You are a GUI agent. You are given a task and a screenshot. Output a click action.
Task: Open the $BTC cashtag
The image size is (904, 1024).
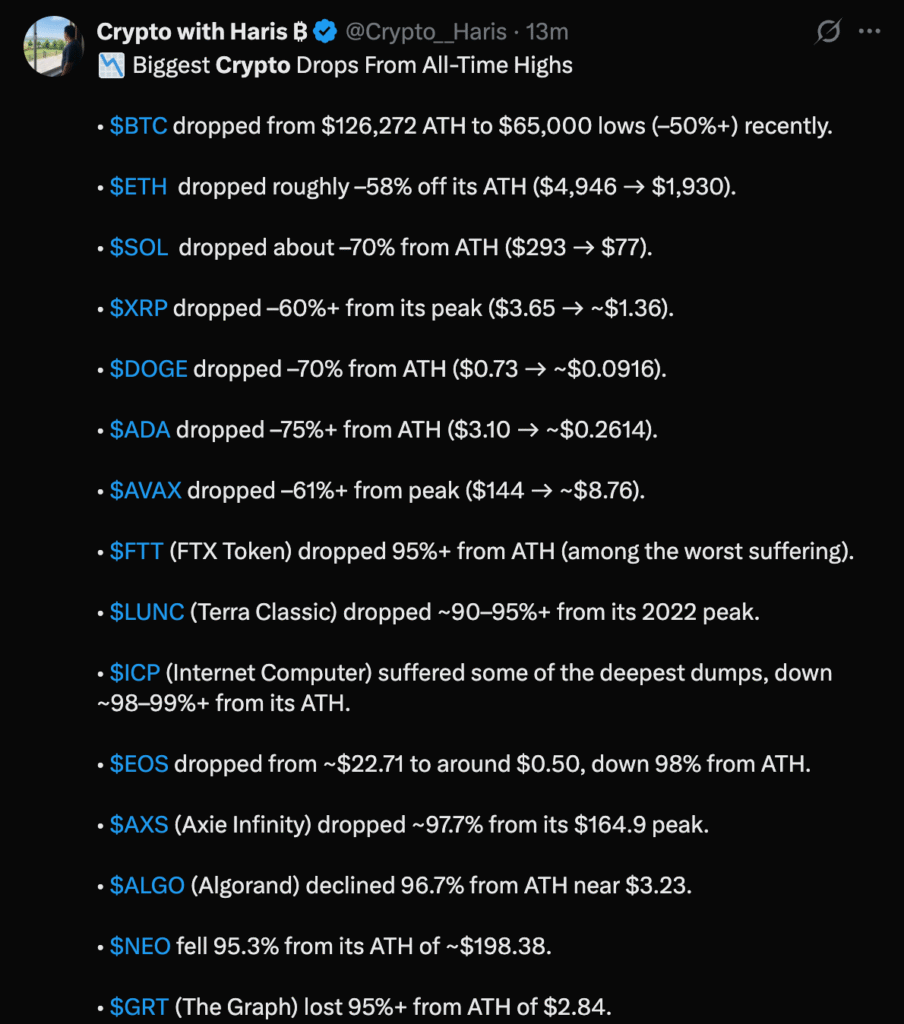138,127
